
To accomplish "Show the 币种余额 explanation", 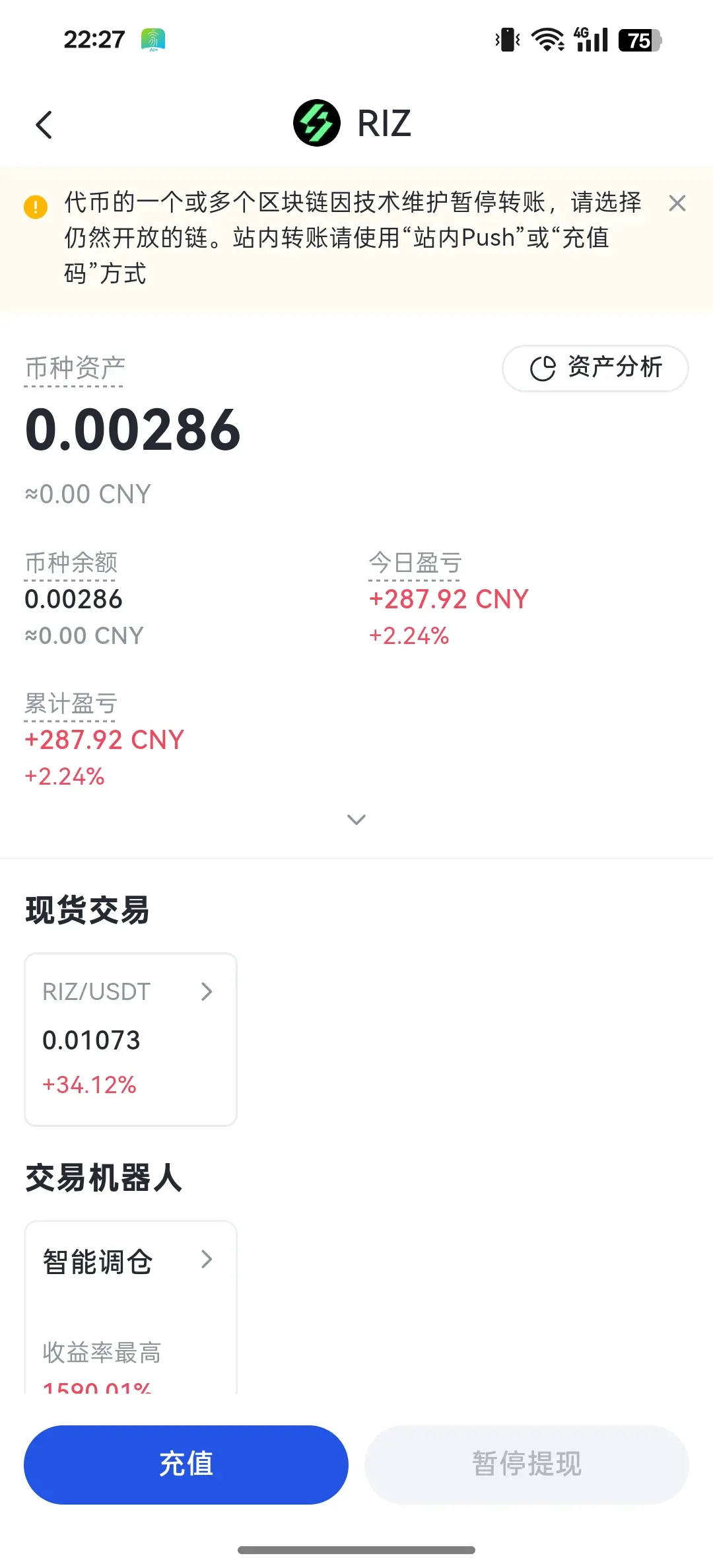I will (71, 563).
